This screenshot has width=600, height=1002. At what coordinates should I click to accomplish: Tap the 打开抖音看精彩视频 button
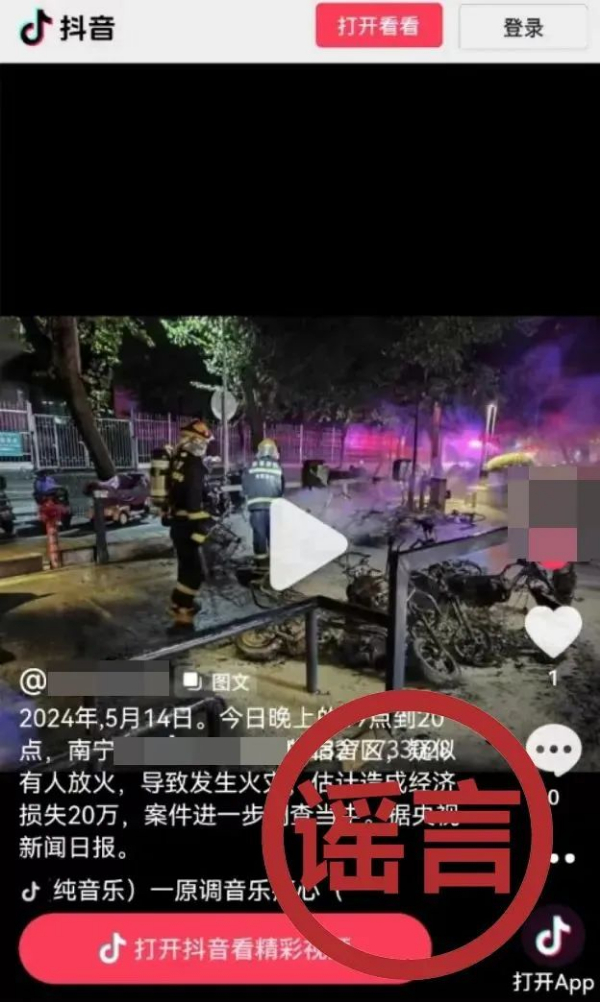coord(225,948)
